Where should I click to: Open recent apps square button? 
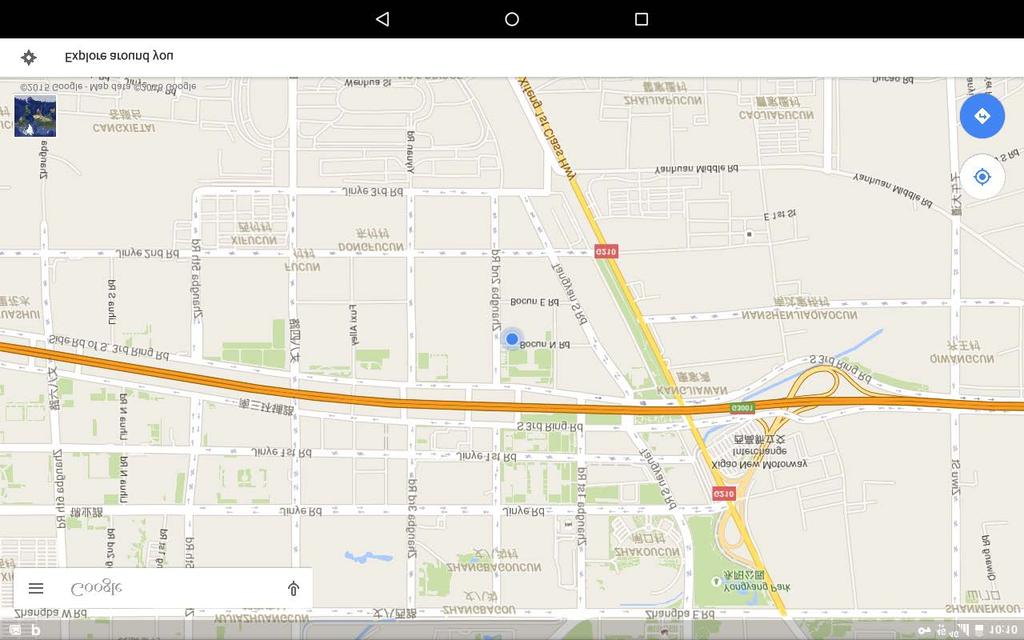click(x=641, y=19)
